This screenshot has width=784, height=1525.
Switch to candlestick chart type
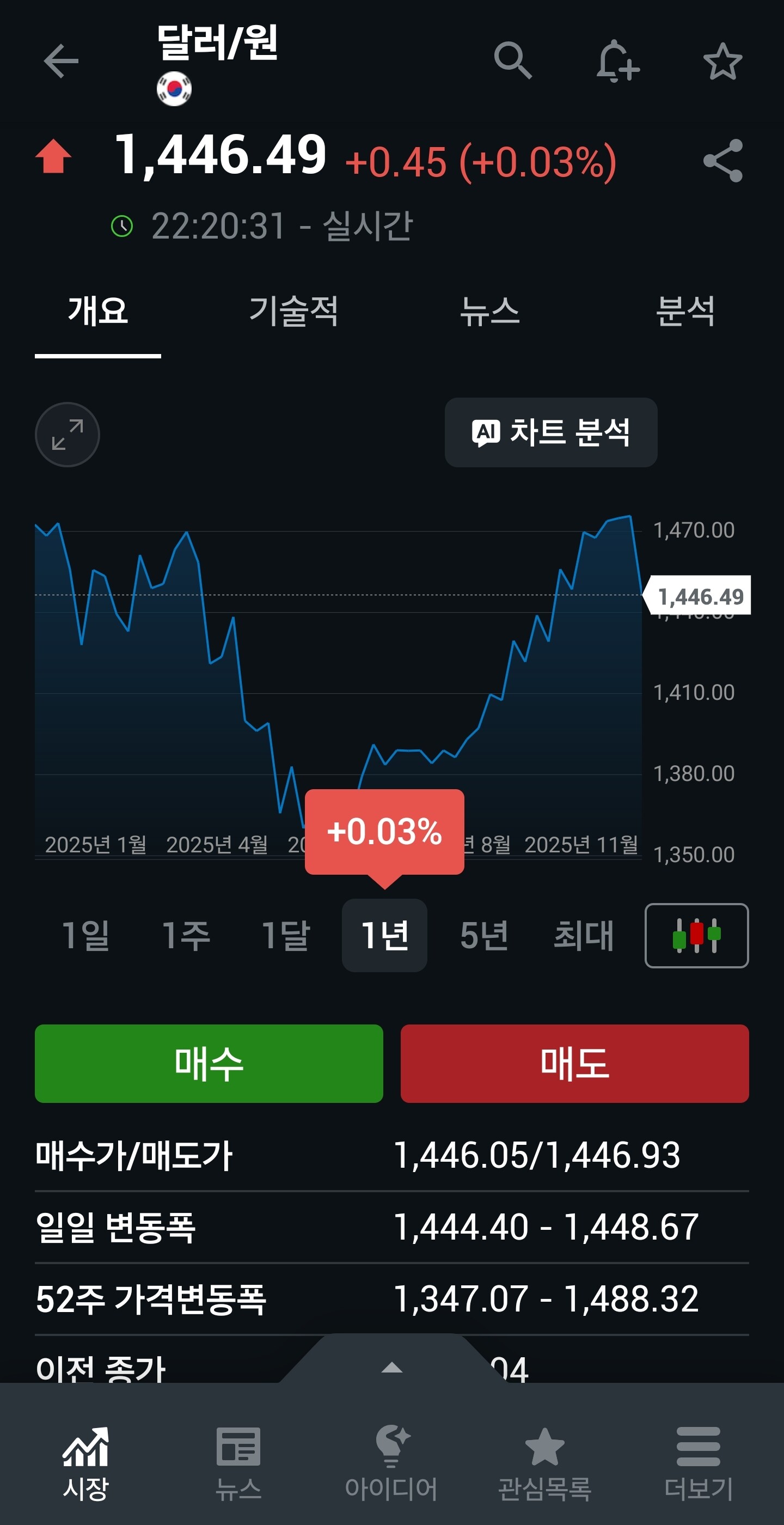point(696,935)
